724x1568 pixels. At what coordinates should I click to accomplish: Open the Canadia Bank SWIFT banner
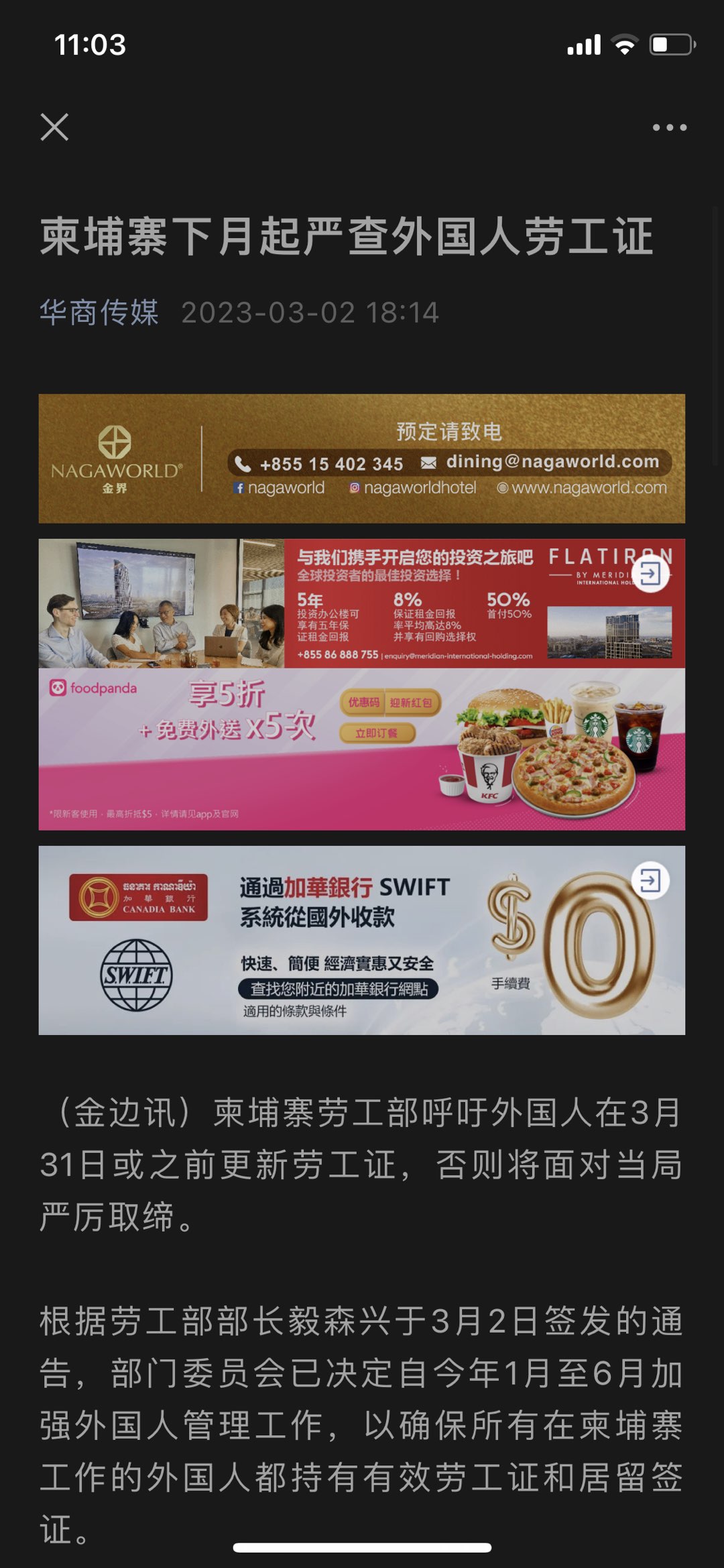[362, 940]
